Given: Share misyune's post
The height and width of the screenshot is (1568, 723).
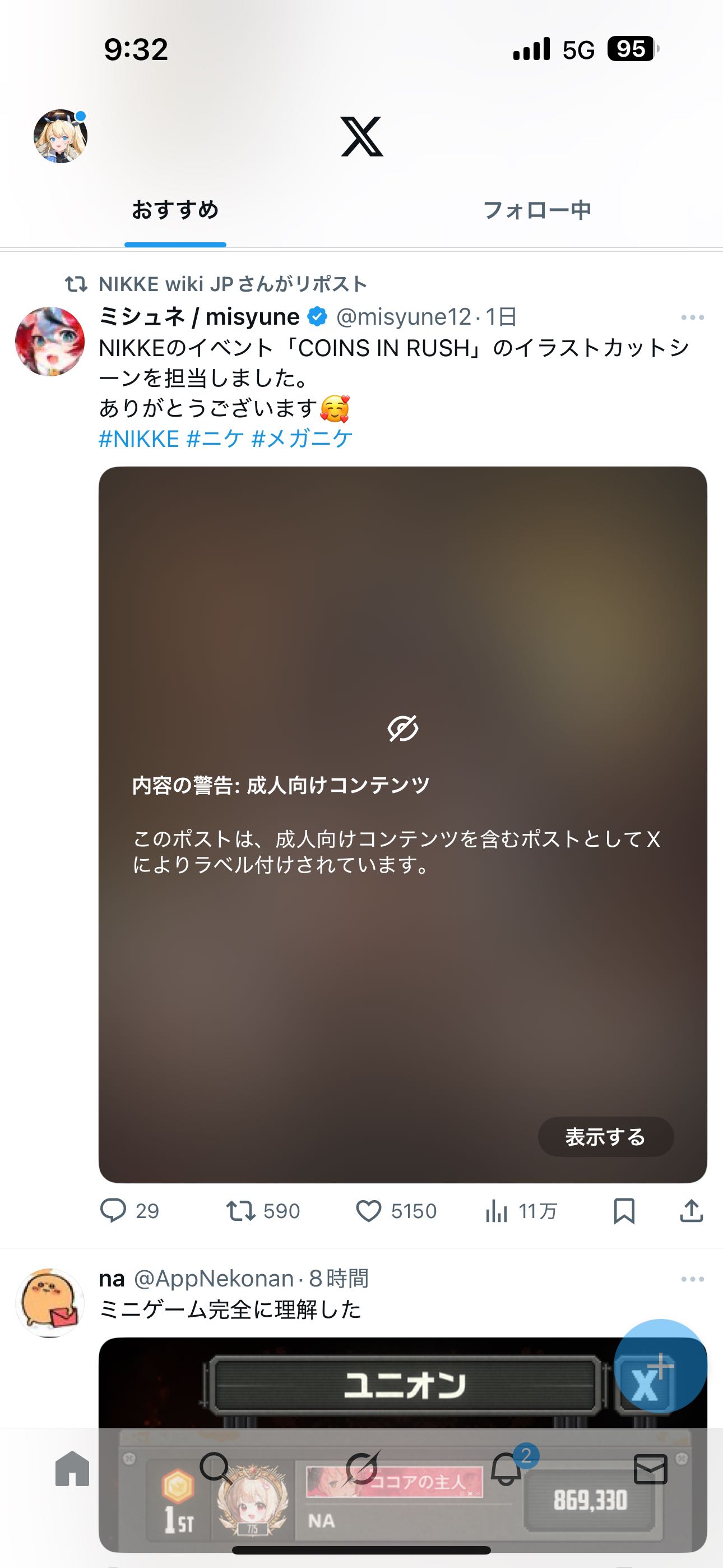Looking at the screenshot, I should [692, 1211].
